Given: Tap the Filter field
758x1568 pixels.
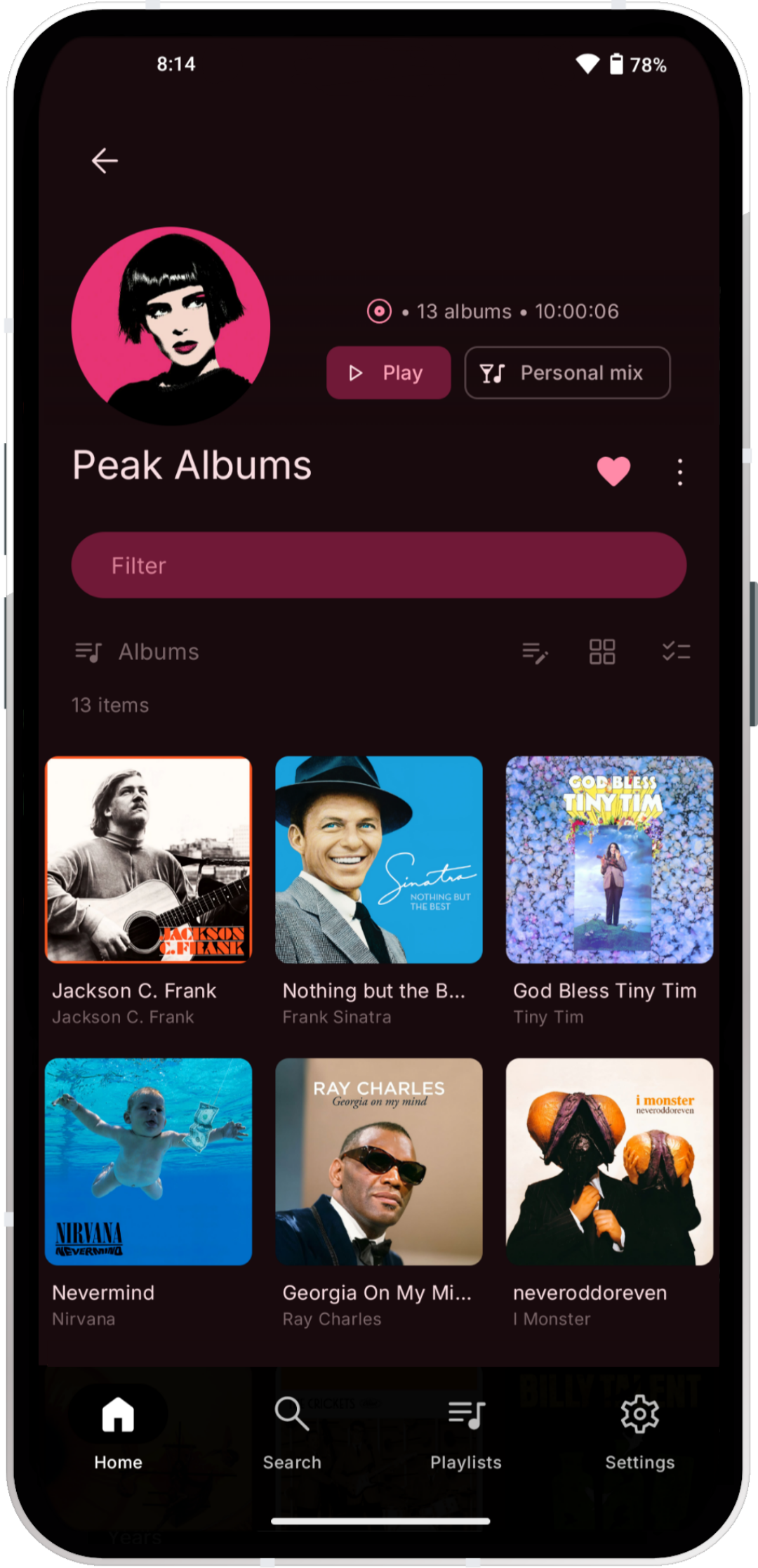Looking at the screenshot, I should [379, 565].
